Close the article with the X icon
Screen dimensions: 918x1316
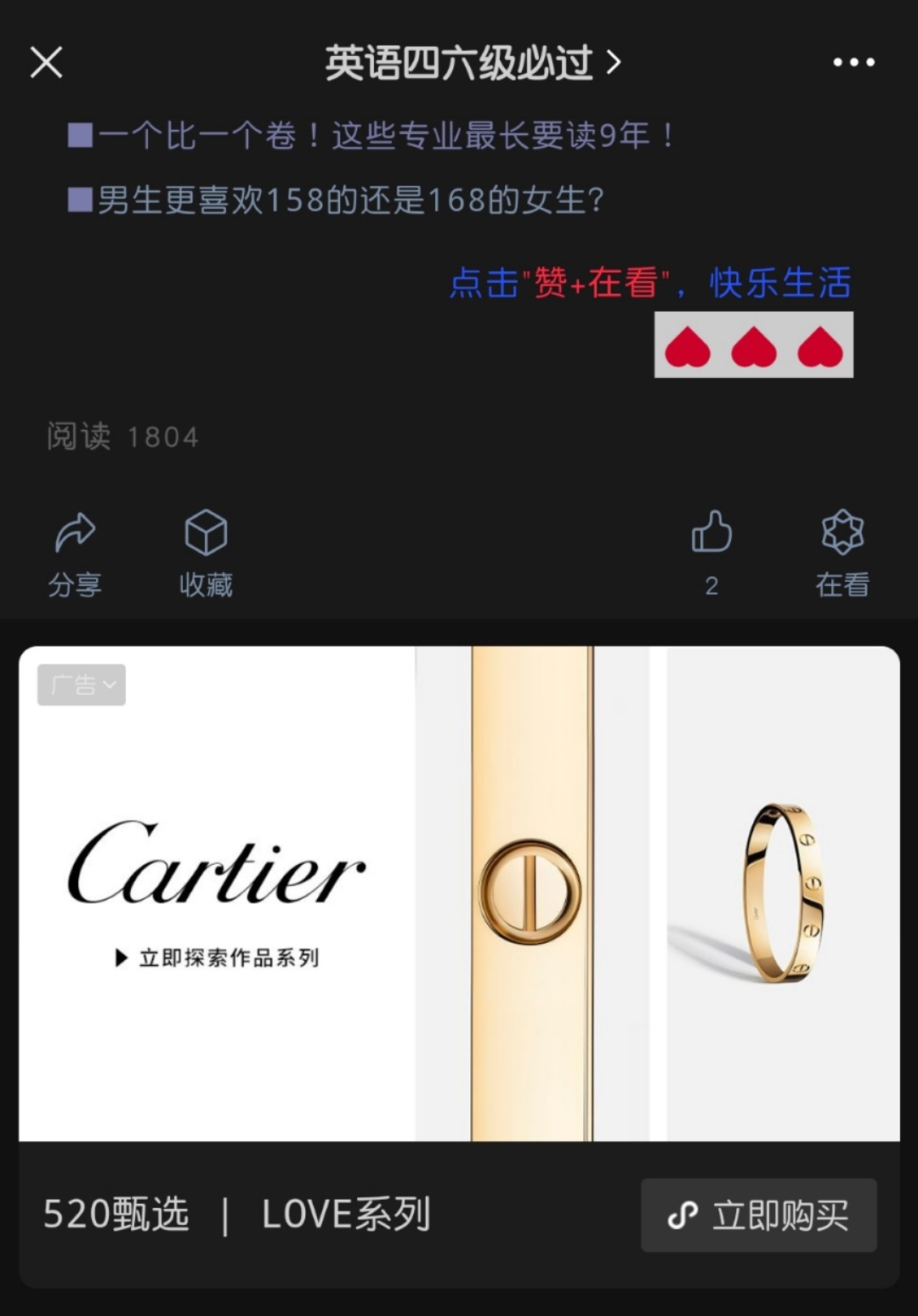46,62
